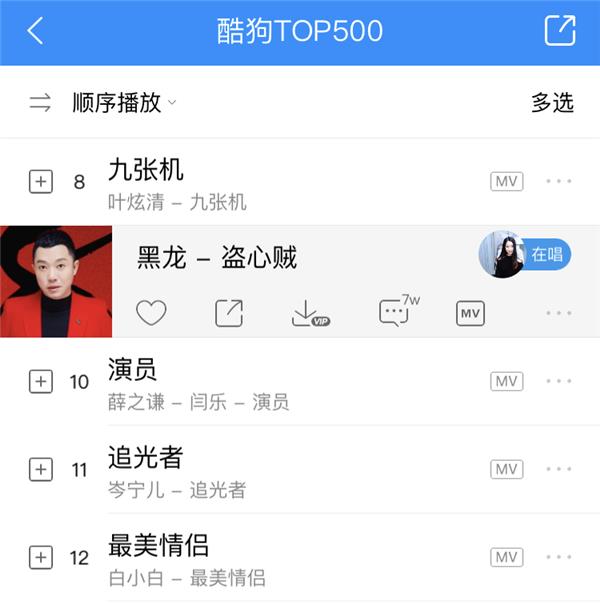
Task: Share the 酷狗TOP500 chart
Action: 560,31
